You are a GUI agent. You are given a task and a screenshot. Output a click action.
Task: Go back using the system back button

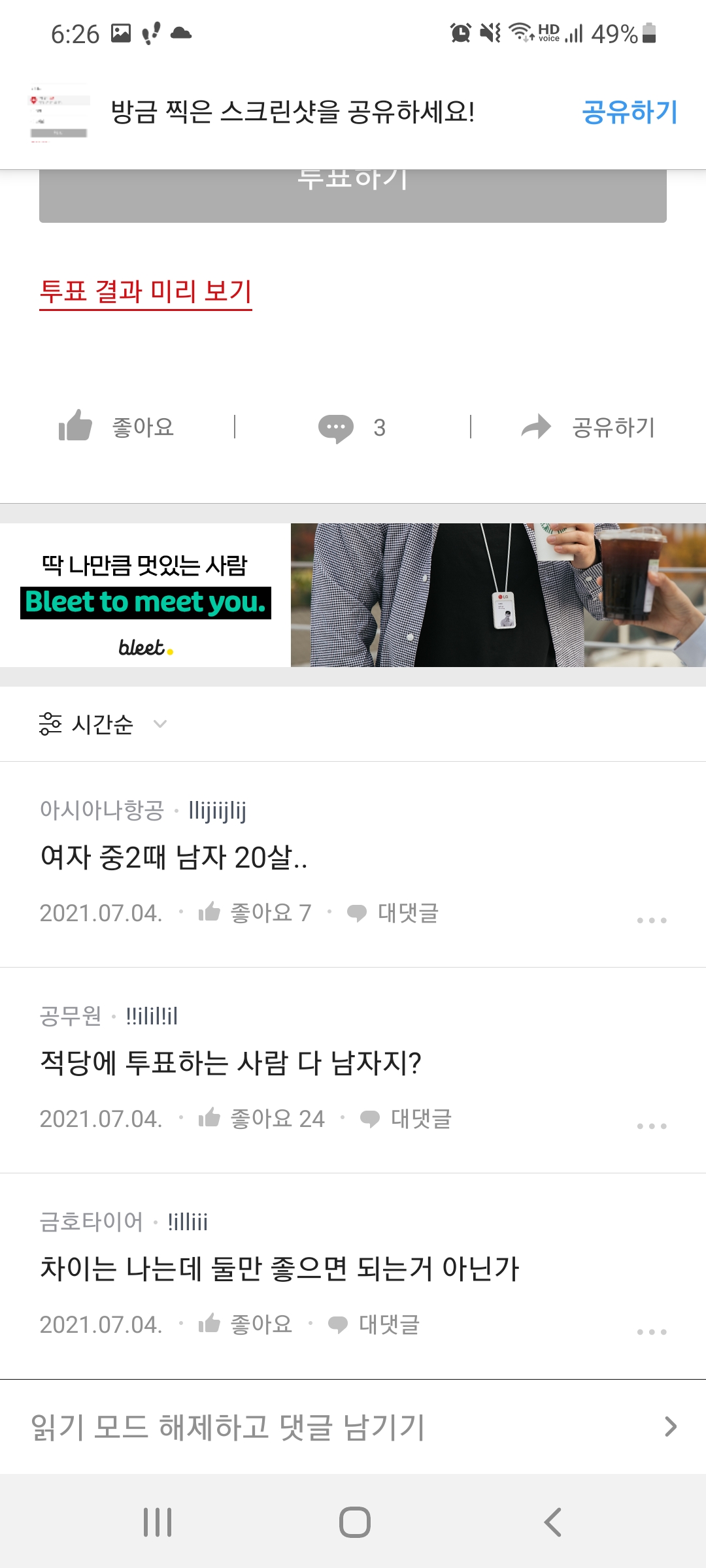coord(553,1522)
